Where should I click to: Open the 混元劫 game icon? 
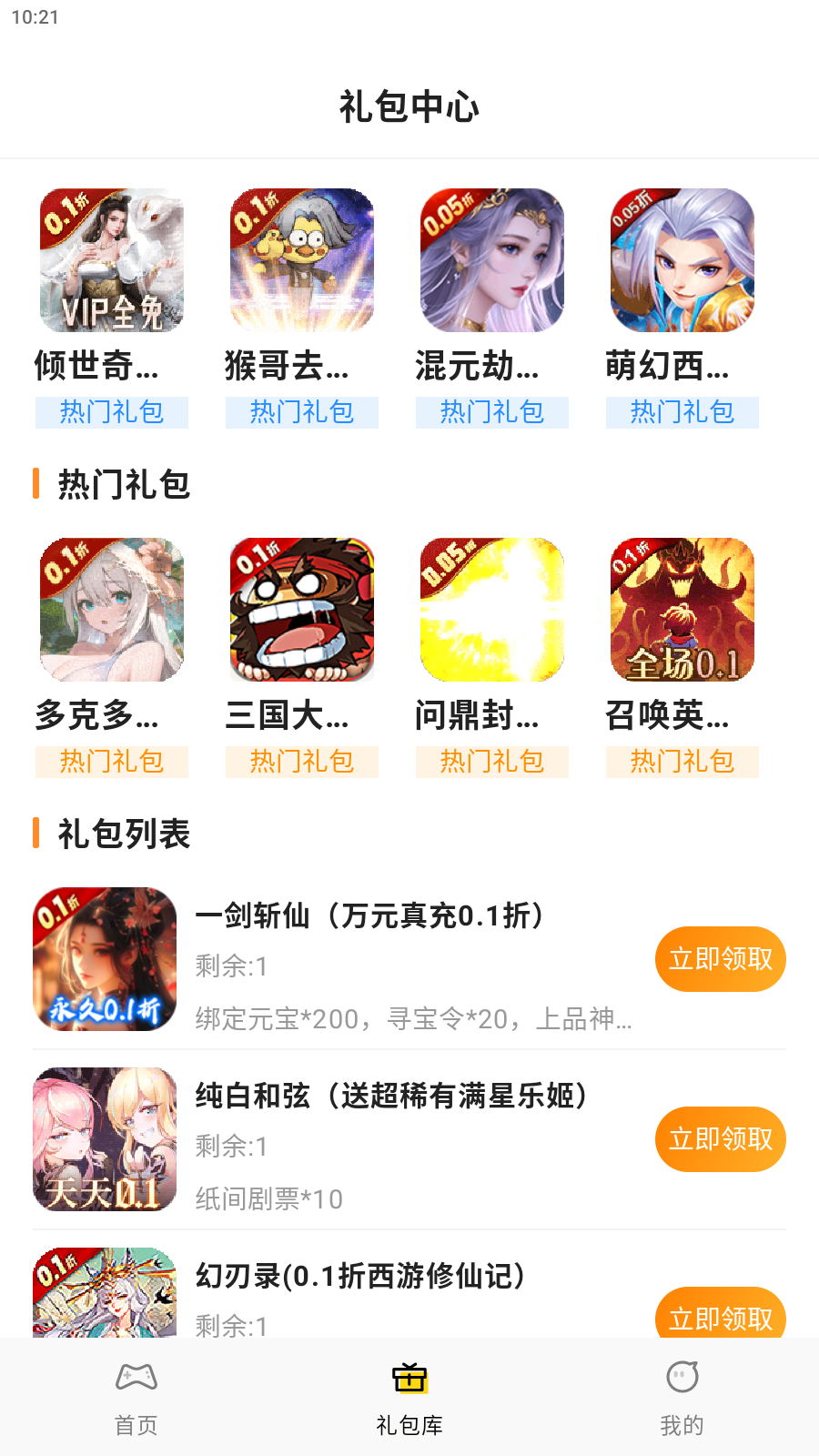coord(491,260)
